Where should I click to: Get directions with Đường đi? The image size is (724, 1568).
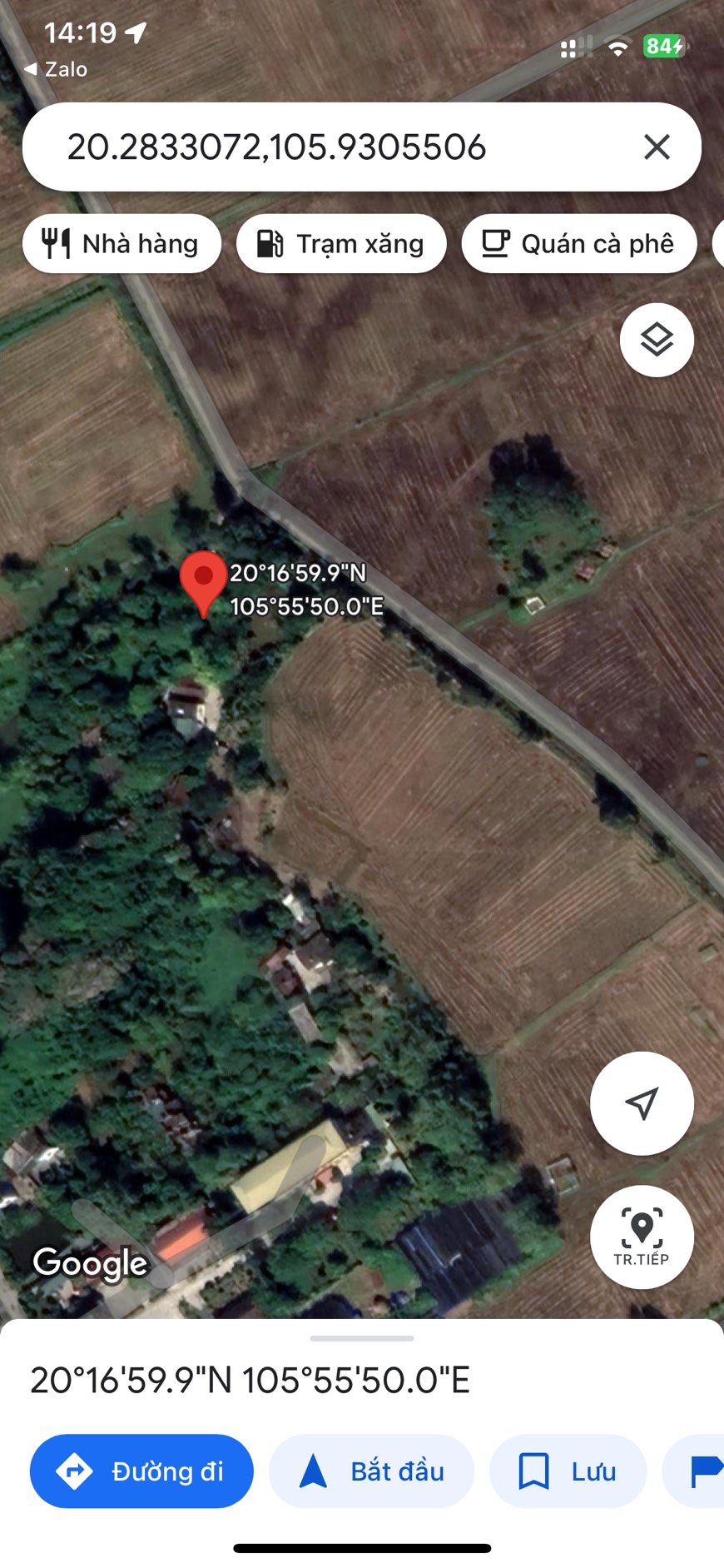(x=141, y=1471)
